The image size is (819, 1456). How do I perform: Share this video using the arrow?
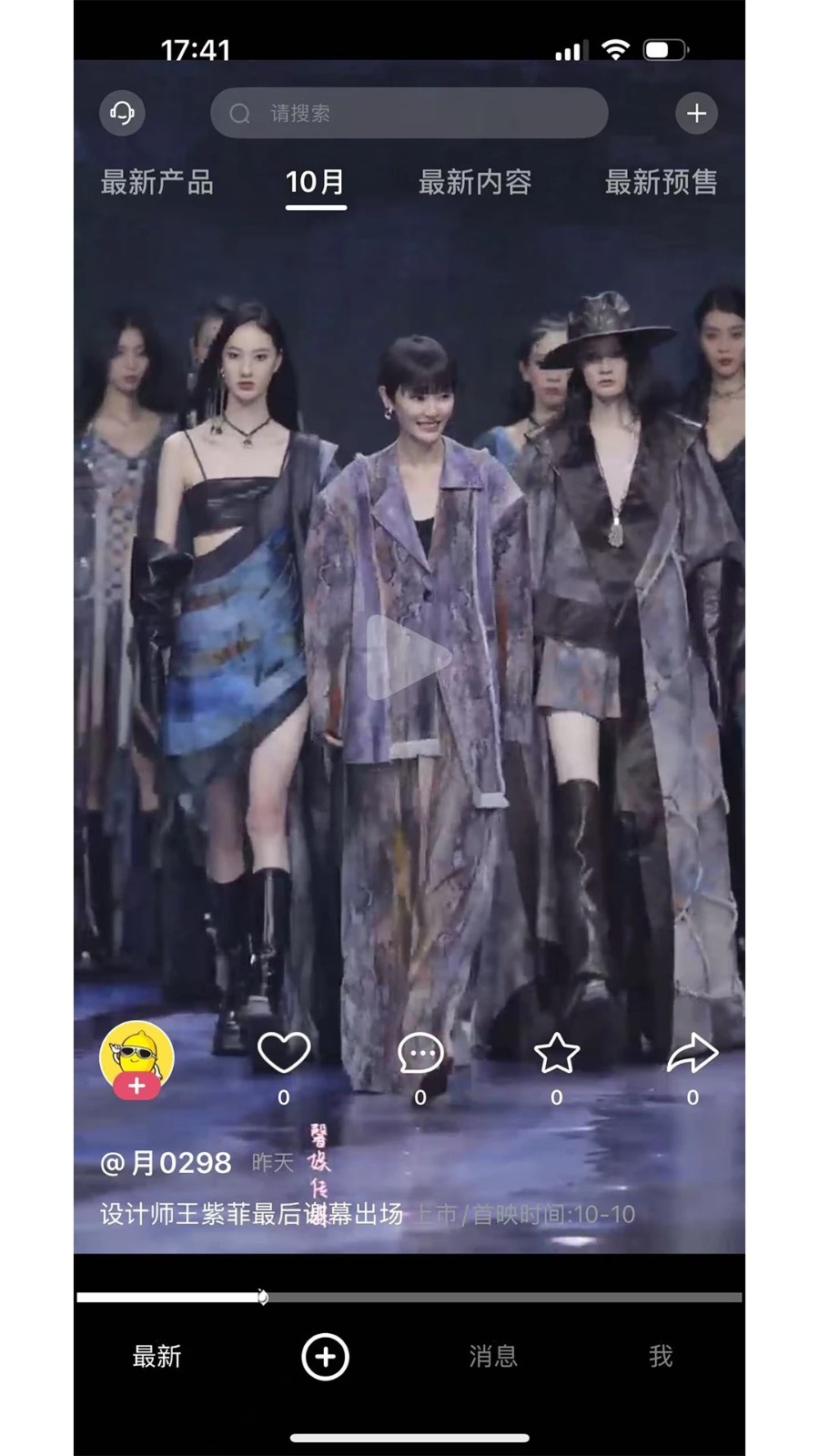[x=693, y=1054]
